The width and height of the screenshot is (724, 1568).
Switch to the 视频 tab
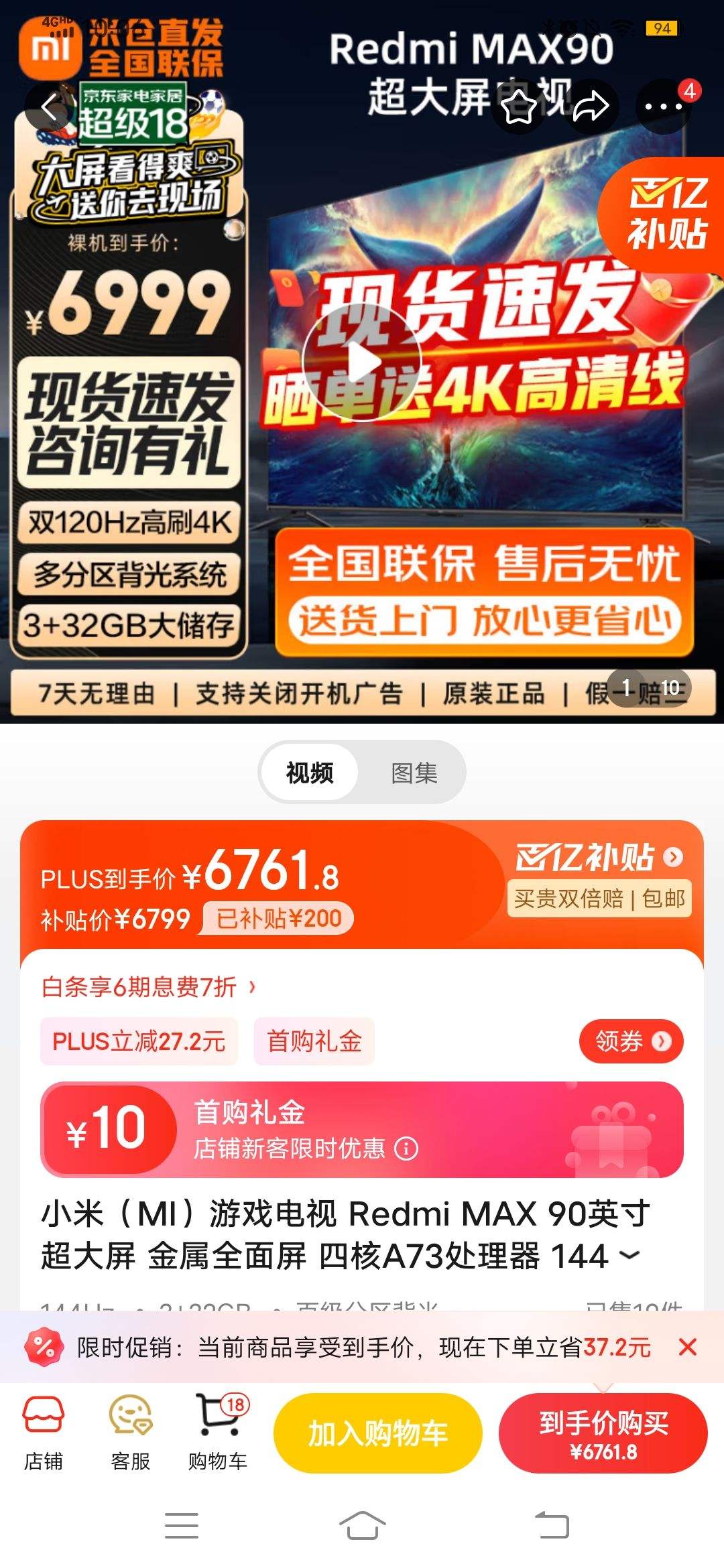(x=309, y=773)
